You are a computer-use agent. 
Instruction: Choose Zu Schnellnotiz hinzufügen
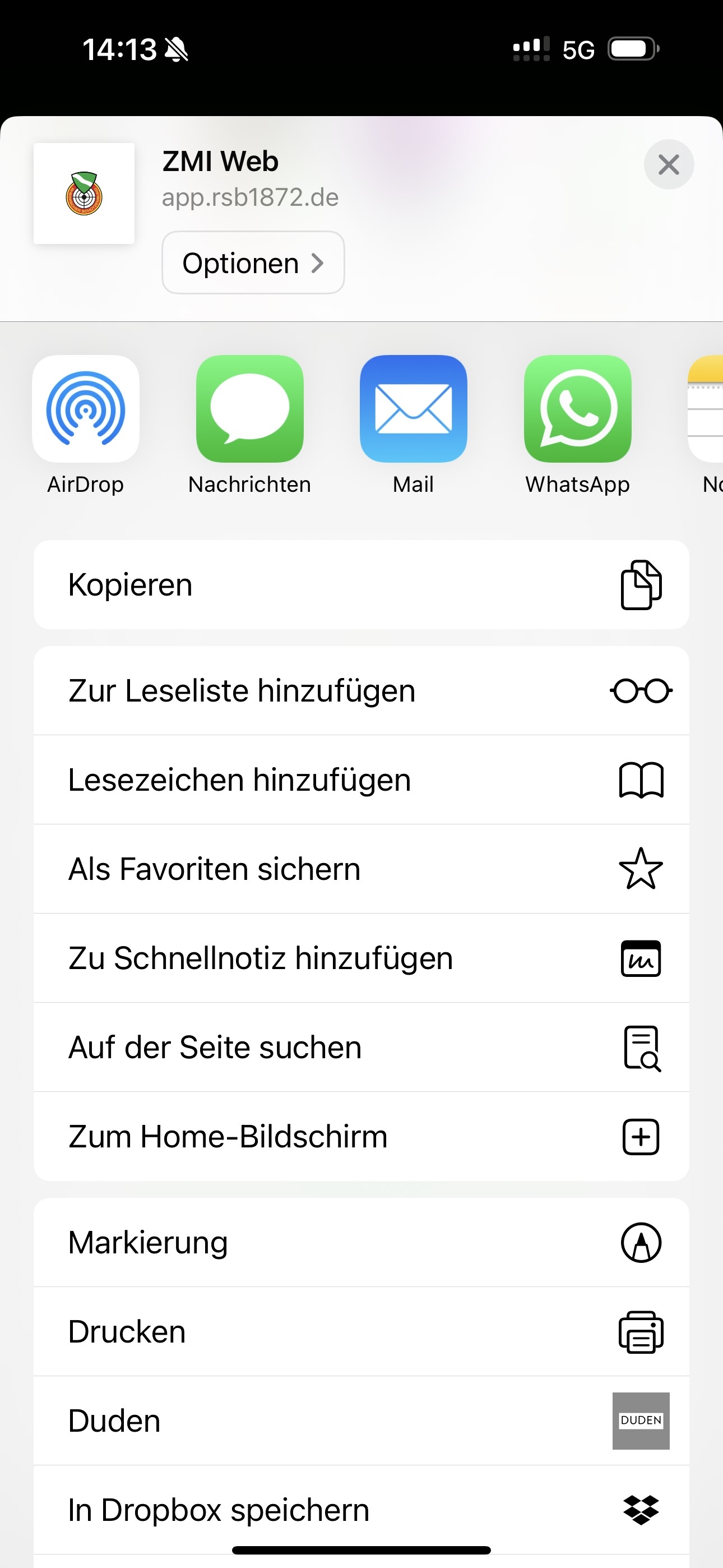click(361, 958)
